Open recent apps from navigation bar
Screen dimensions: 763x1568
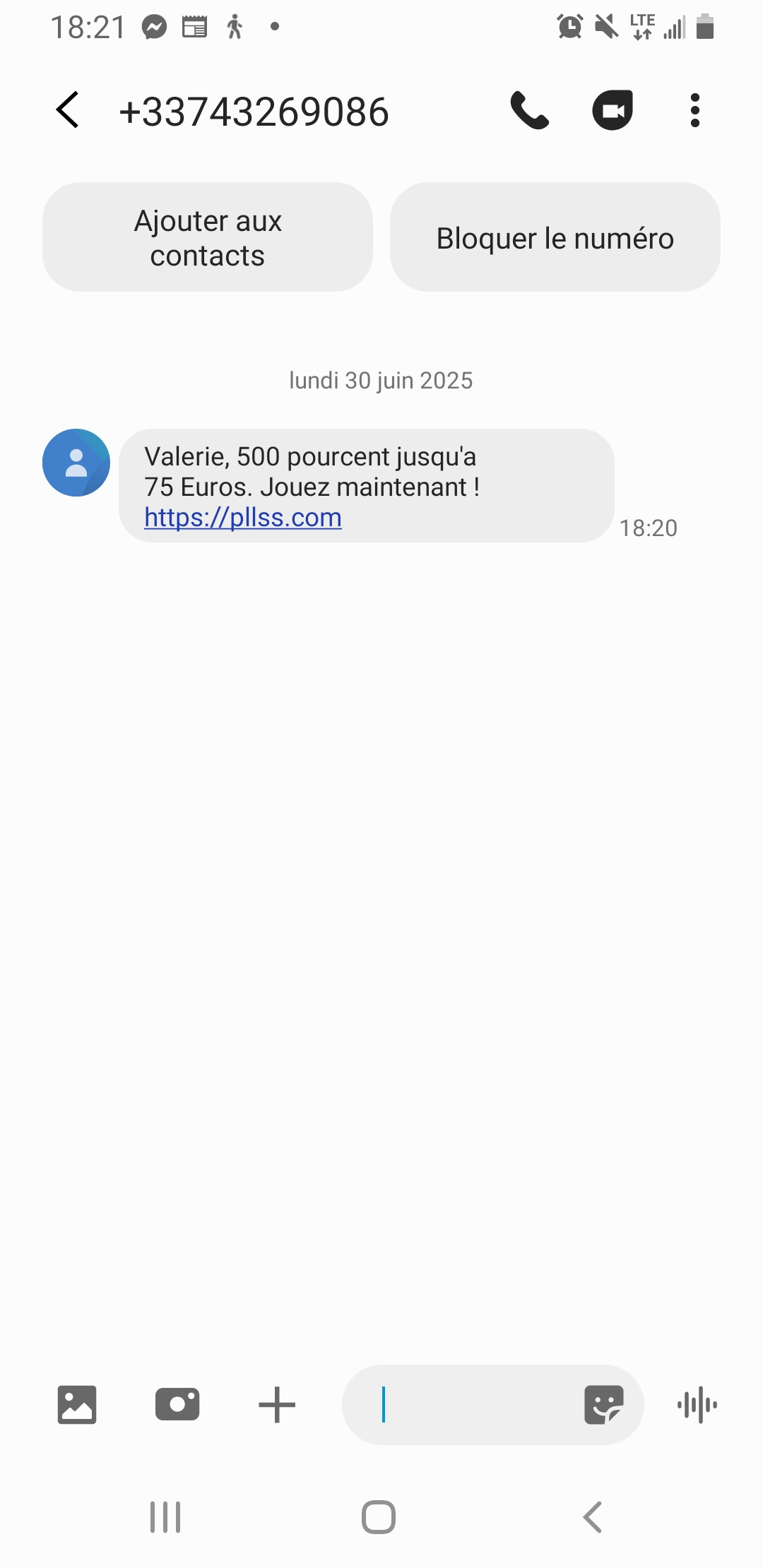(x=165, y=1517)
